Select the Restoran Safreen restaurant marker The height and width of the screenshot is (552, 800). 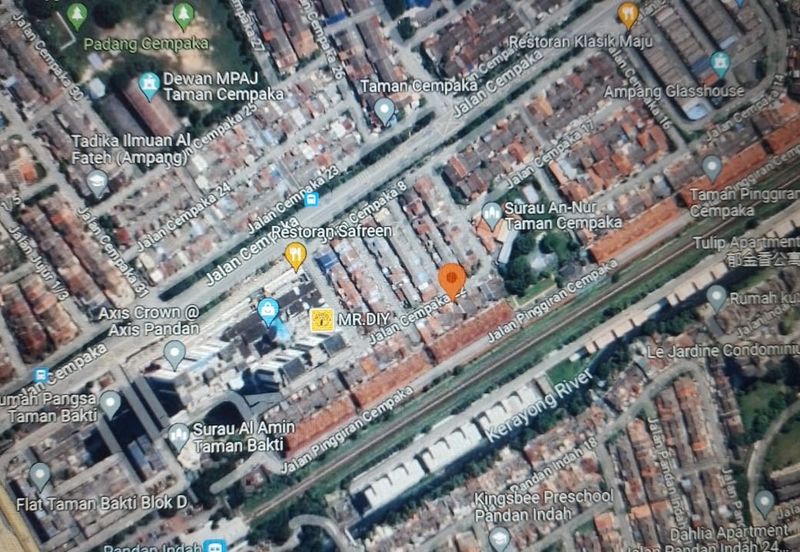coord(295,256)
